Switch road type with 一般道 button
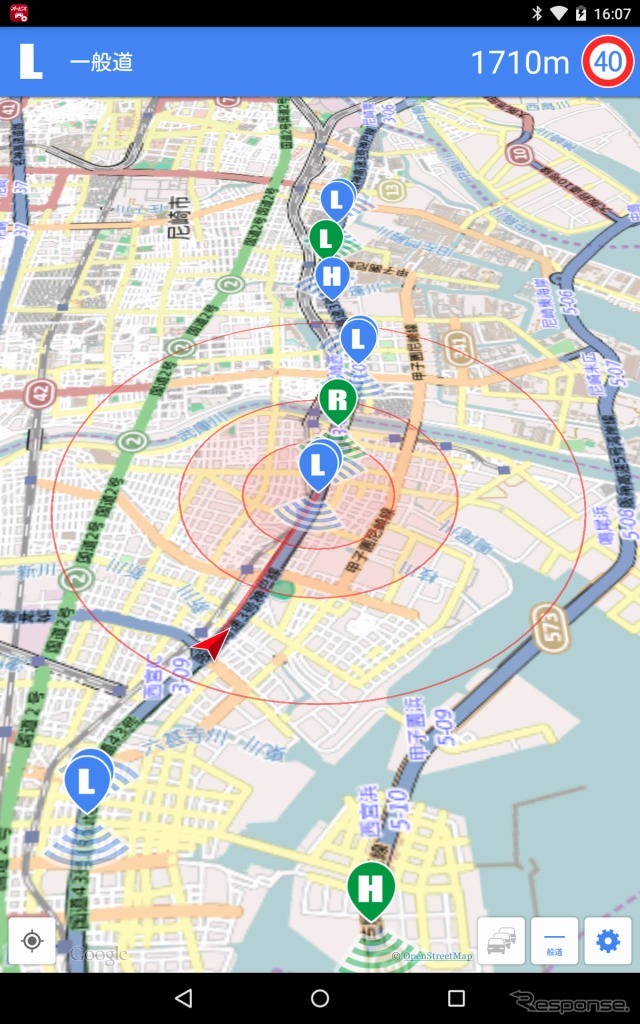This screenshot has width=640, height=1024. 554,941
